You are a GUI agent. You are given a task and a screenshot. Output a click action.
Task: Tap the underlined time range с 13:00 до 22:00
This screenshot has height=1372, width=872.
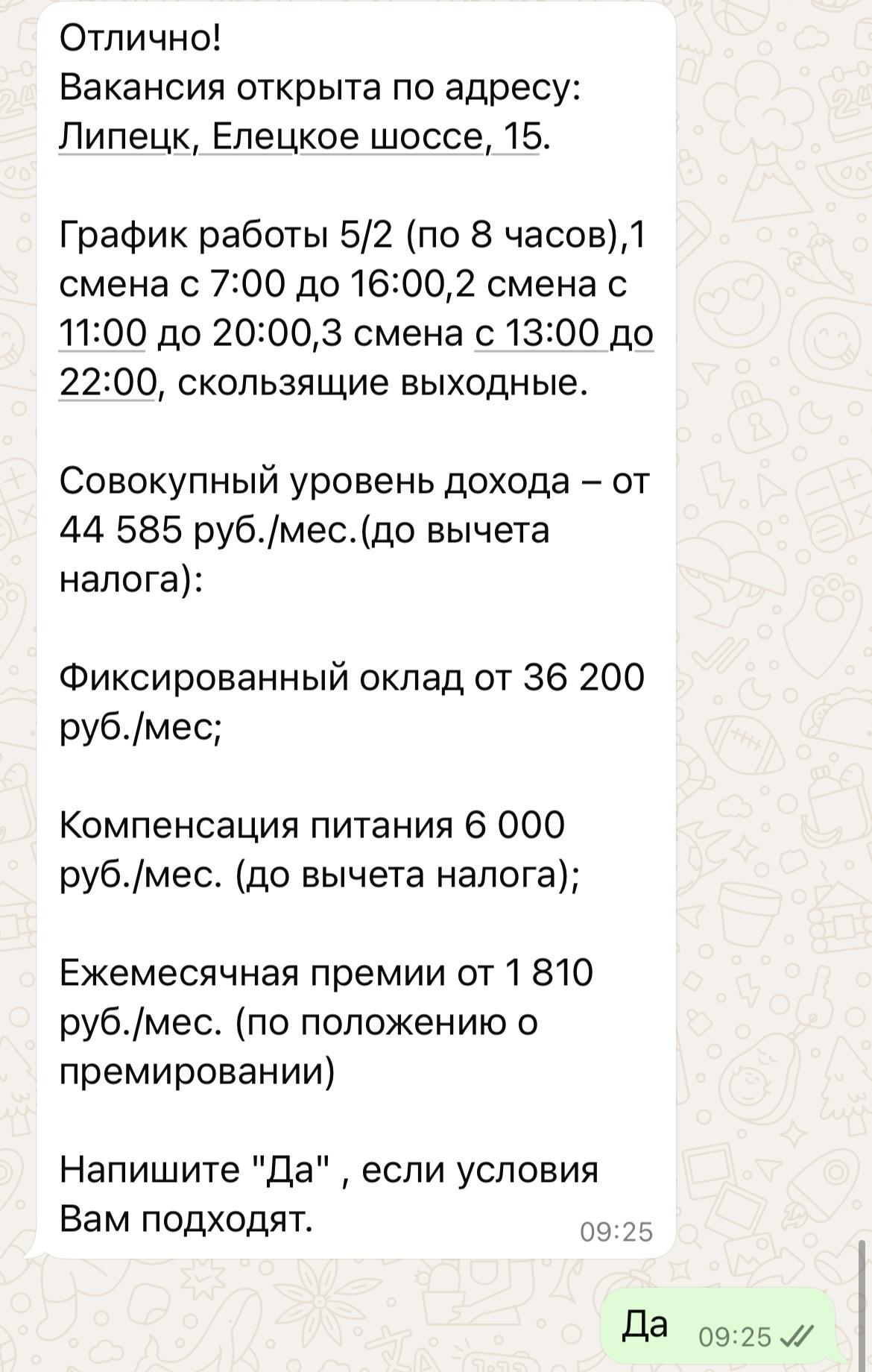point(563,333)
